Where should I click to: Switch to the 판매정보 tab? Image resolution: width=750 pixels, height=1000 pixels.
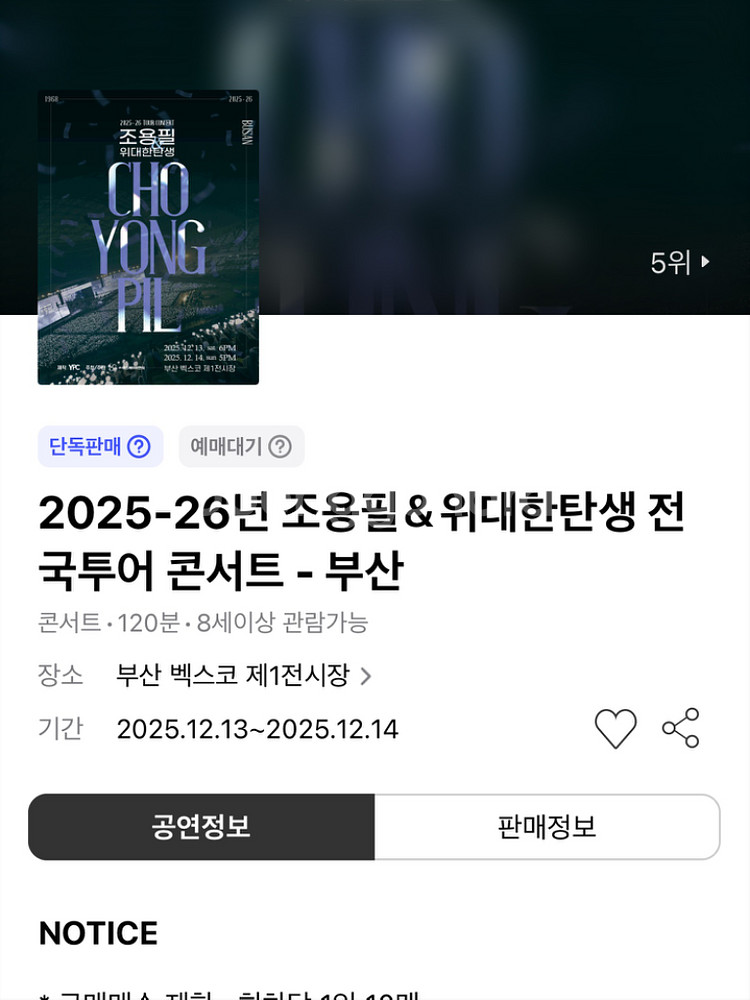[548, 827]
